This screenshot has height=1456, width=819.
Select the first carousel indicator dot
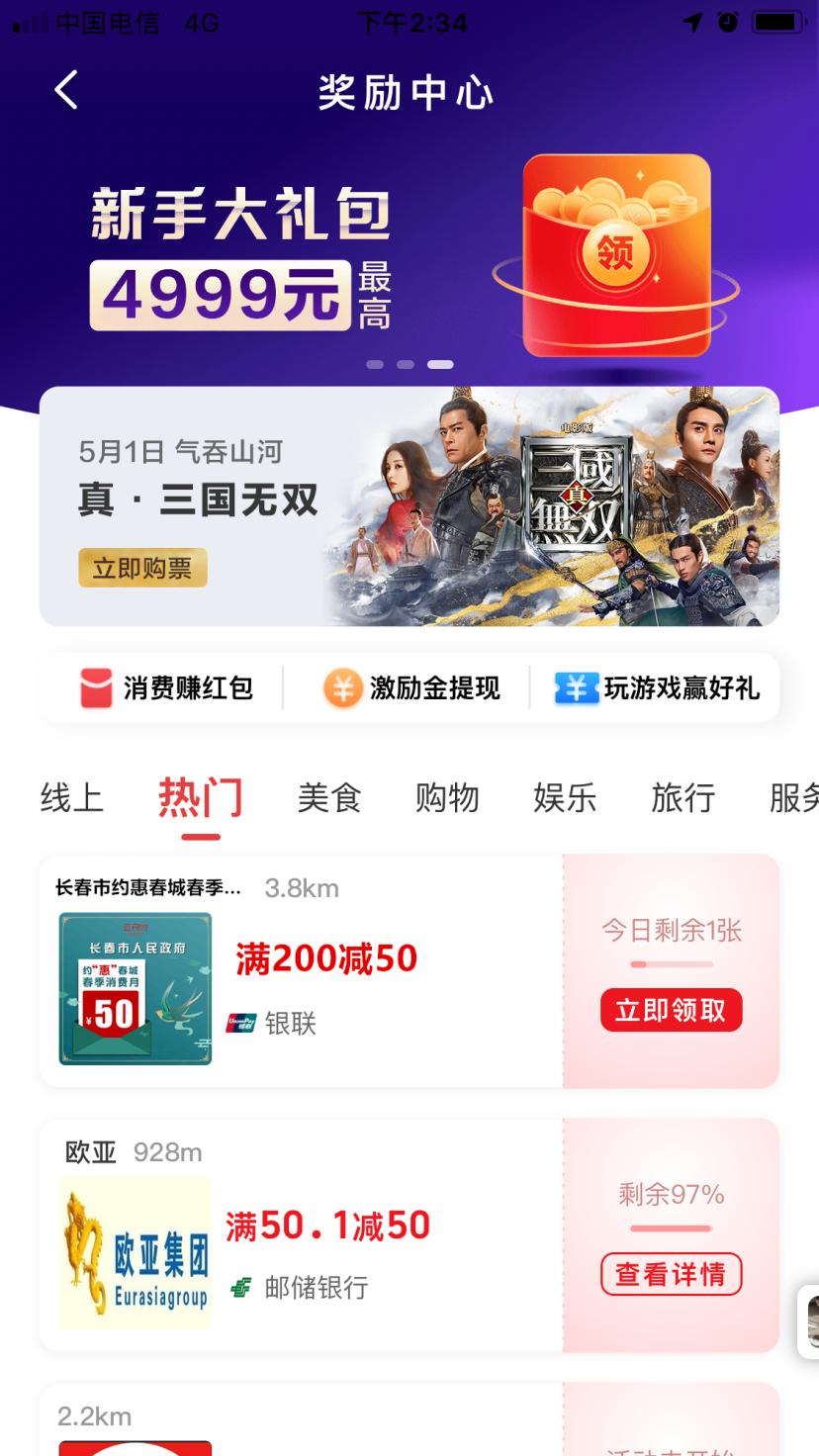[x=376, y=364]
